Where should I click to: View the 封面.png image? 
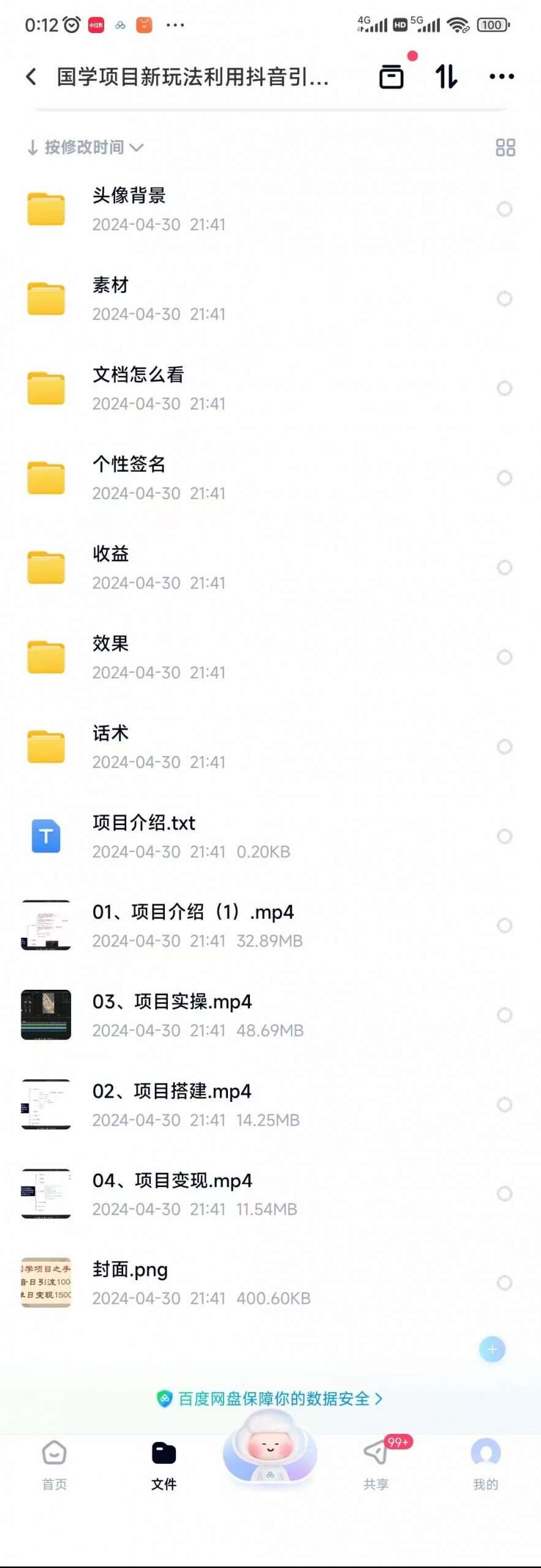point(130,1283)
